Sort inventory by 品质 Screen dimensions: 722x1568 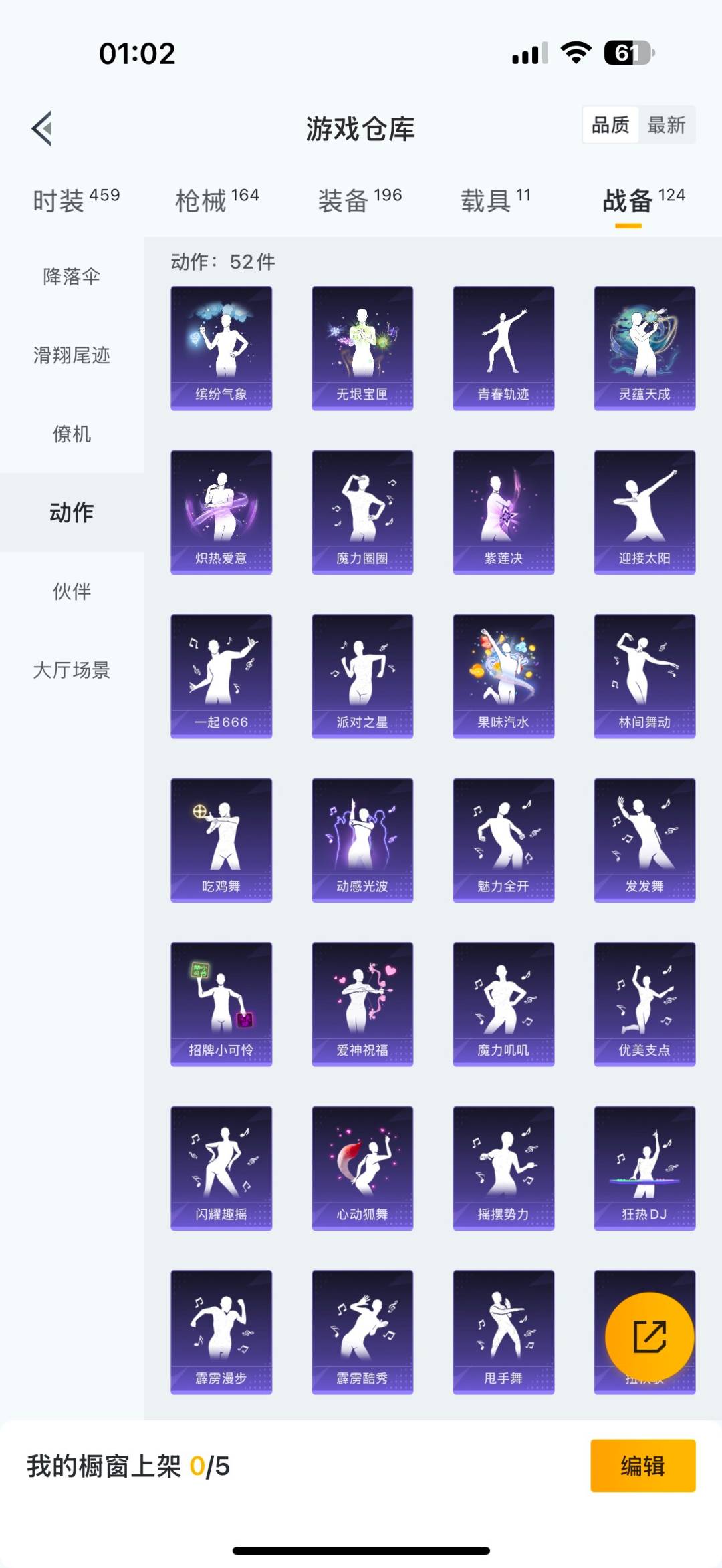(x=610, y=125)
